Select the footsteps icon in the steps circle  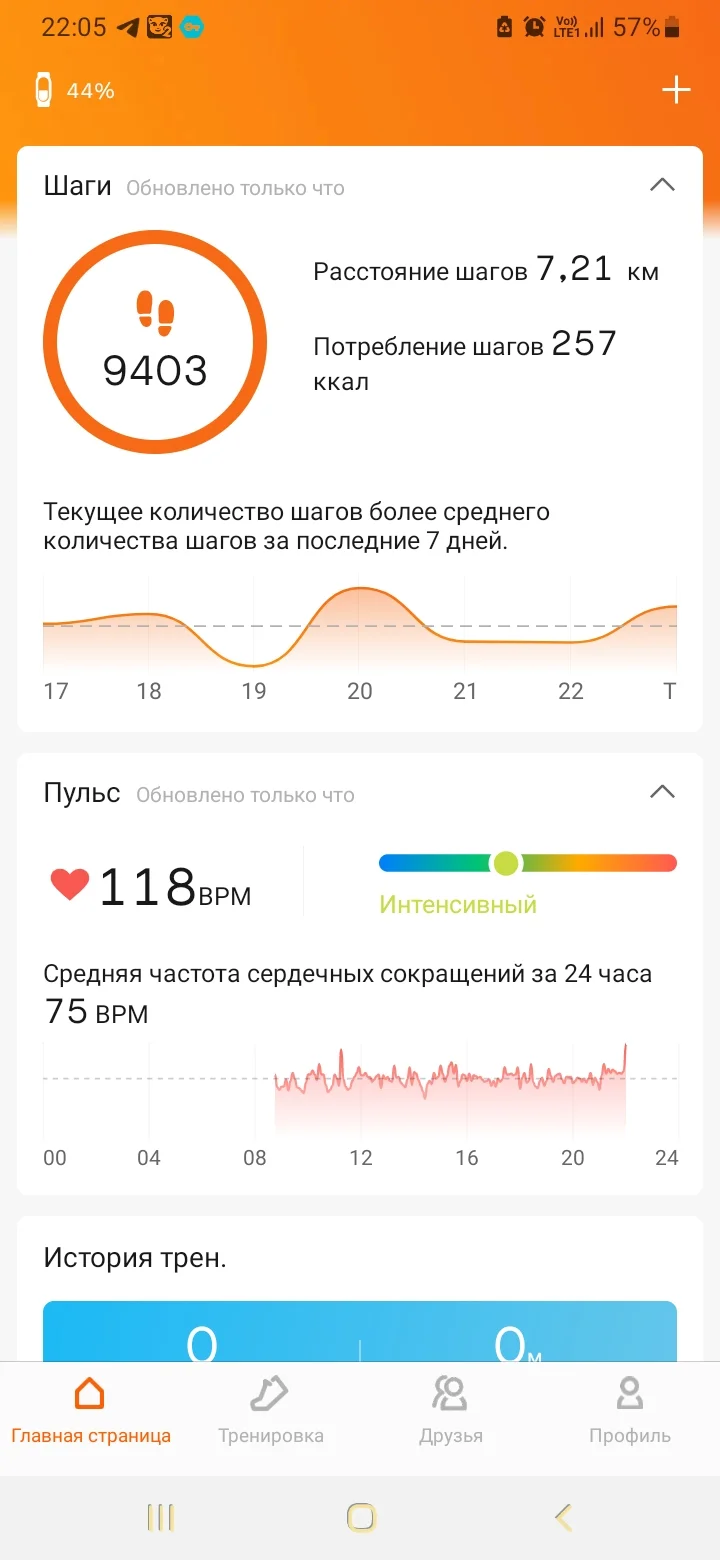click(x=155, y=312)
